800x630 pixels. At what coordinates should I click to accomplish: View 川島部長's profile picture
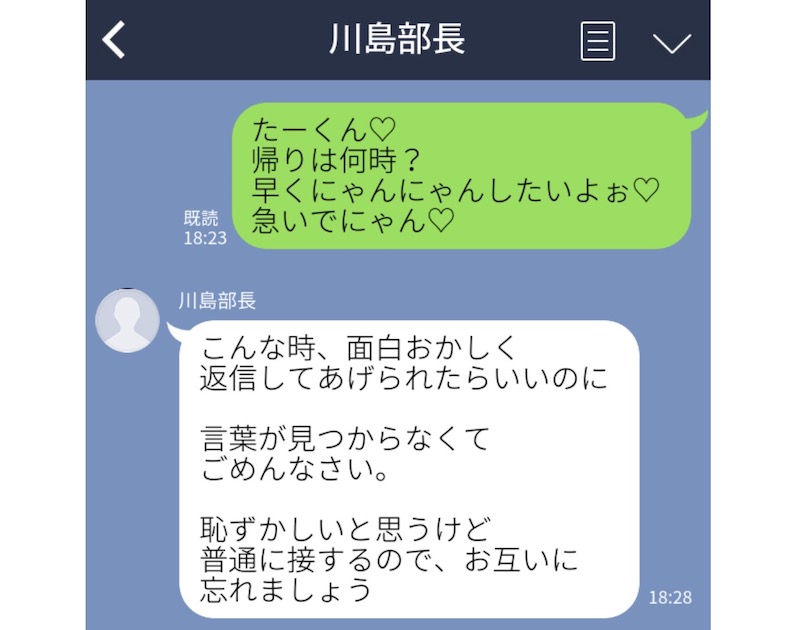pyautogui.click(x=127, y=320)
